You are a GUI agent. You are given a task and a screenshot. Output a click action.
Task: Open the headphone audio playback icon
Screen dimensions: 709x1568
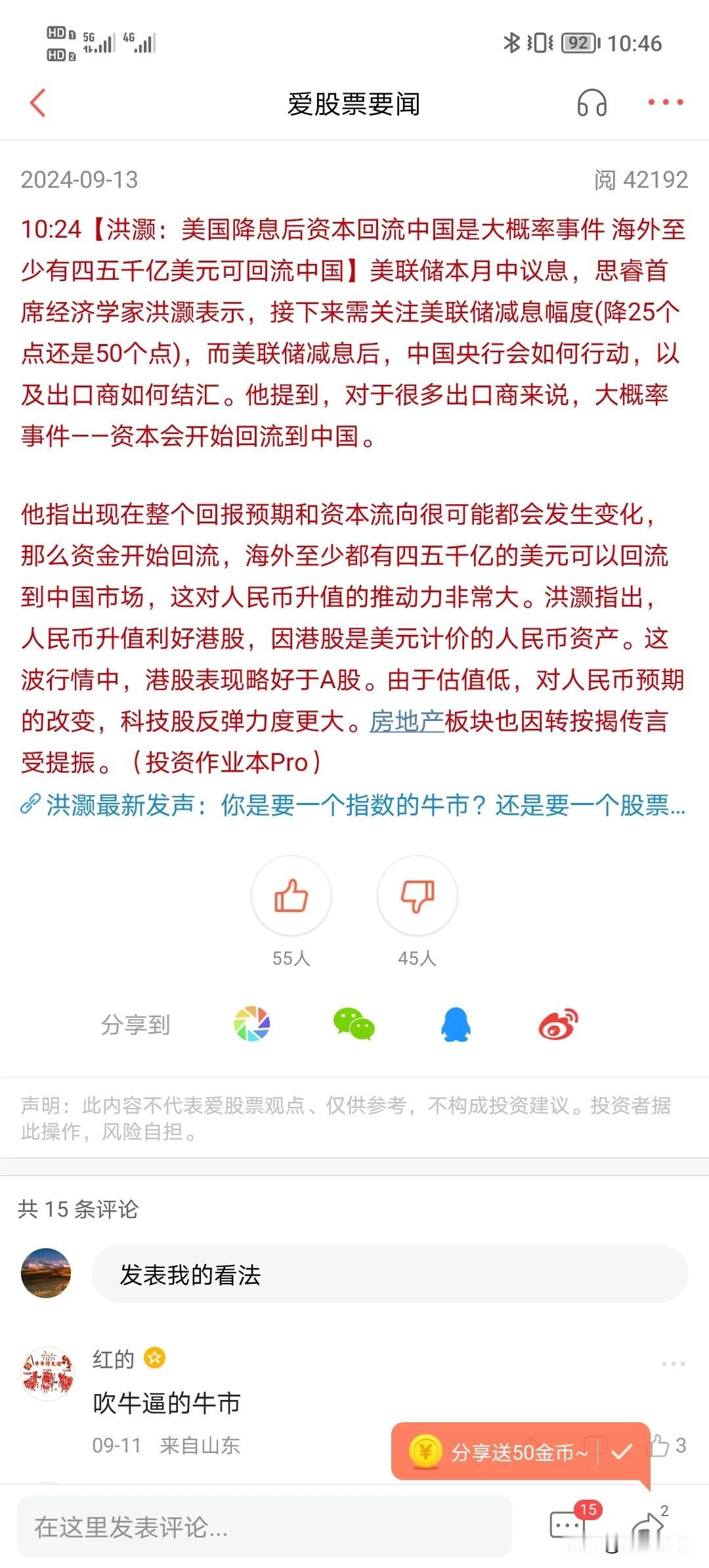pyautogui.click(x=590, y=103)
